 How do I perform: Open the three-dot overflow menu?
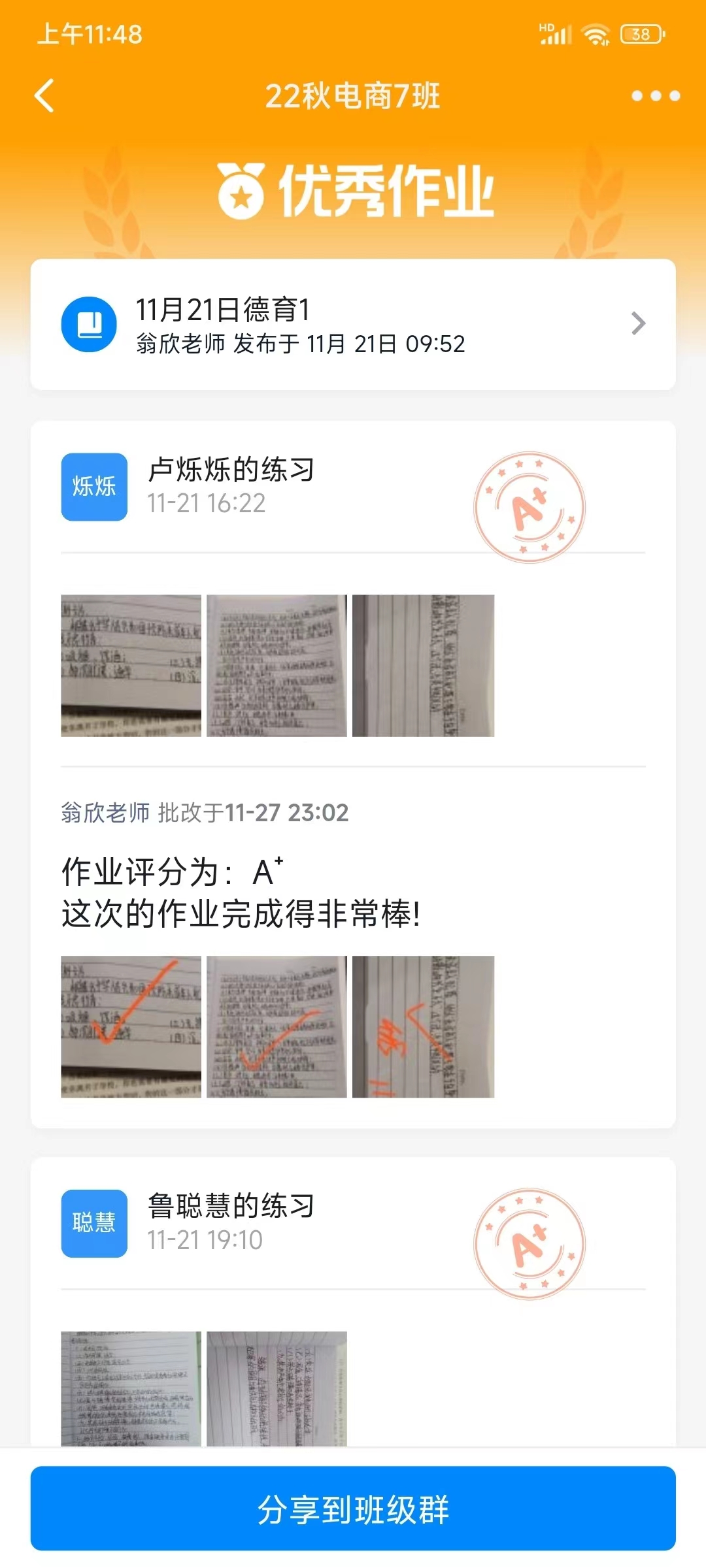coord(655,96)
